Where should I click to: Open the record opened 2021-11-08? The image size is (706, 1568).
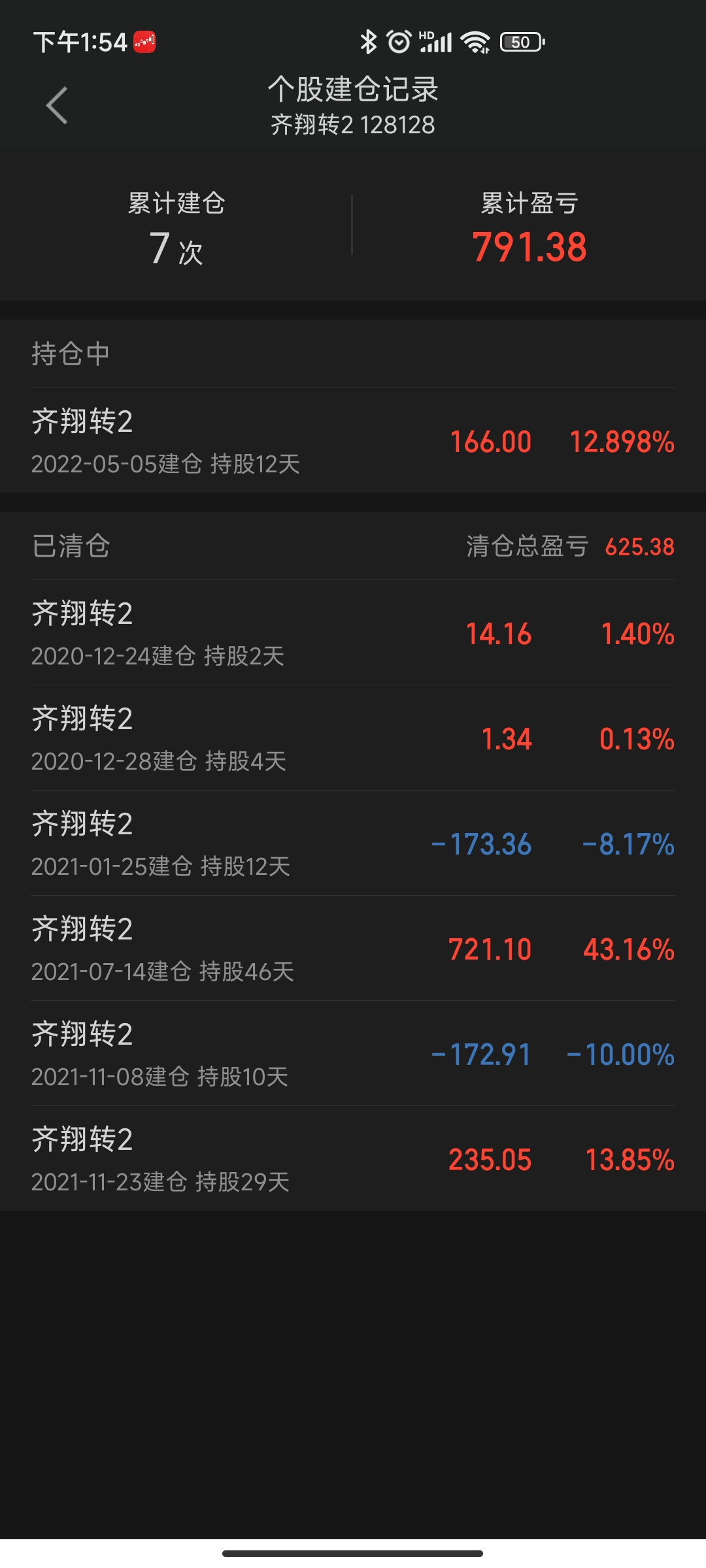pos(353,1054)
